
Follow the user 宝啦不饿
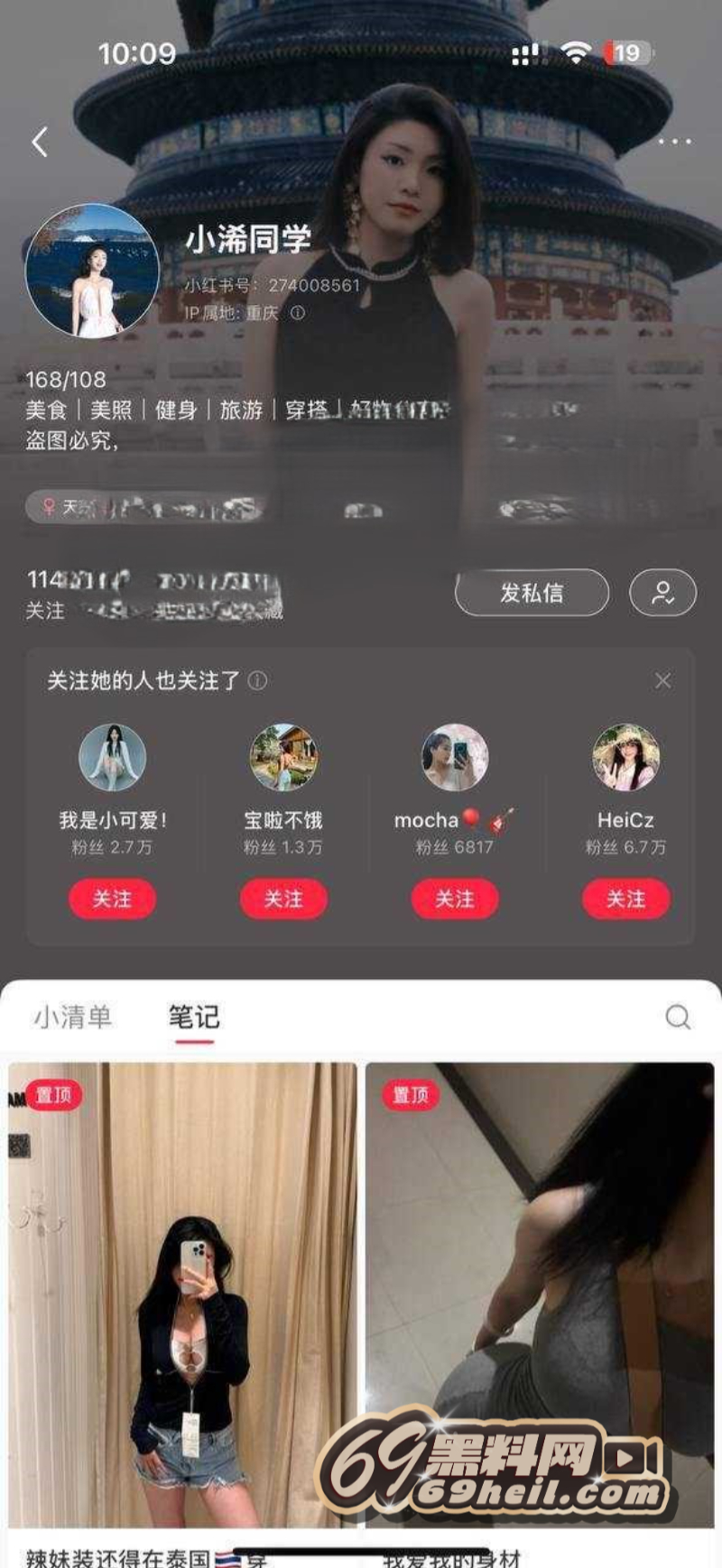(x=283, y=899)
